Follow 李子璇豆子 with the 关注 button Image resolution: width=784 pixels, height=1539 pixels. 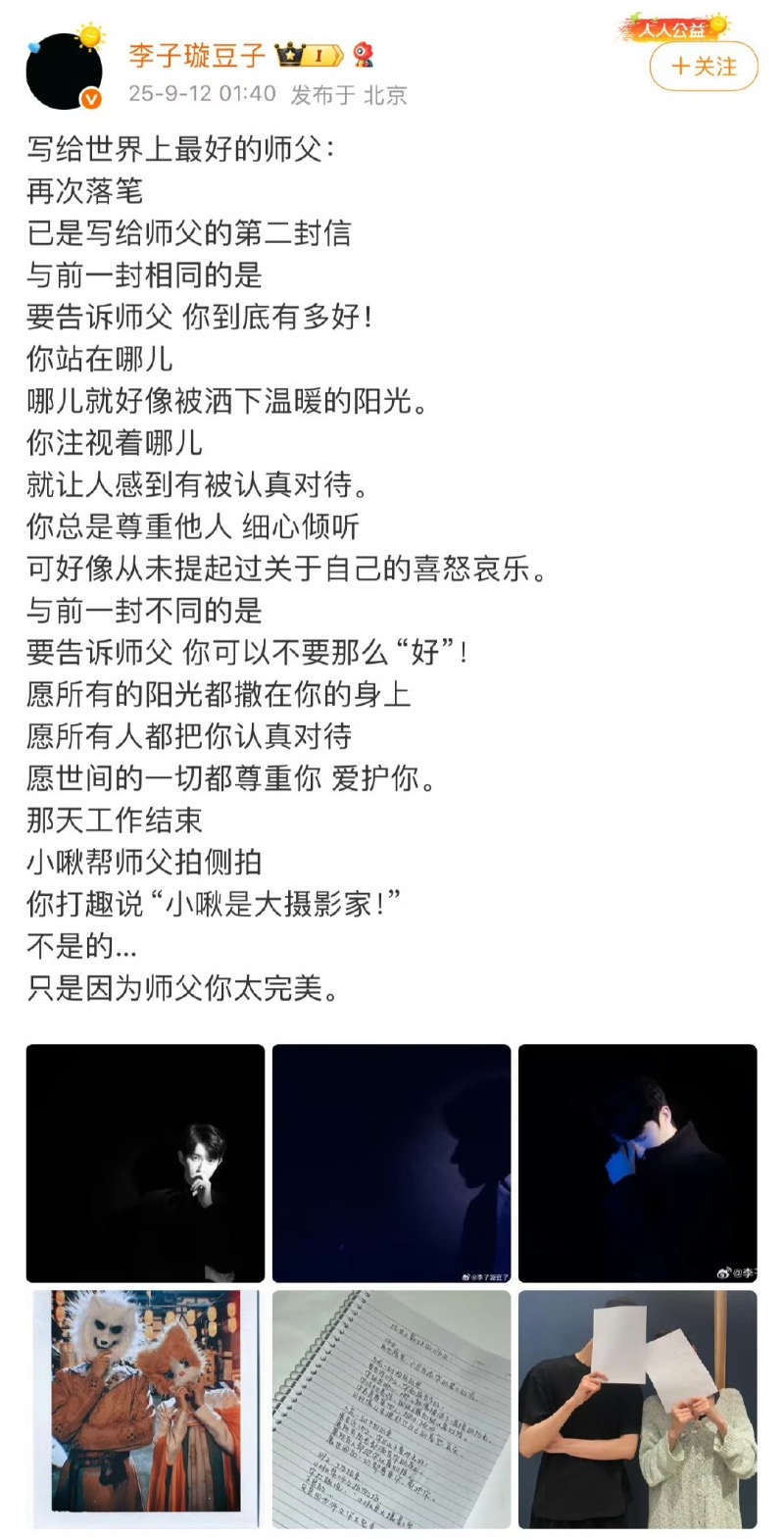coord(704,67)
